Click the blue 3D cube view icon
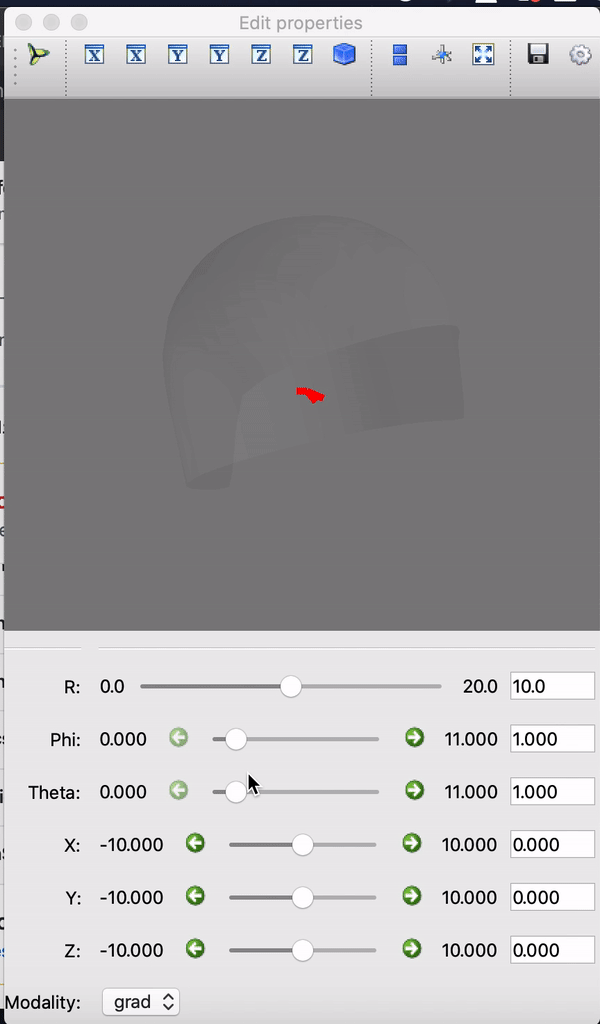The width and height of the screenshot is (600, 1024). [x=344, y=54]
